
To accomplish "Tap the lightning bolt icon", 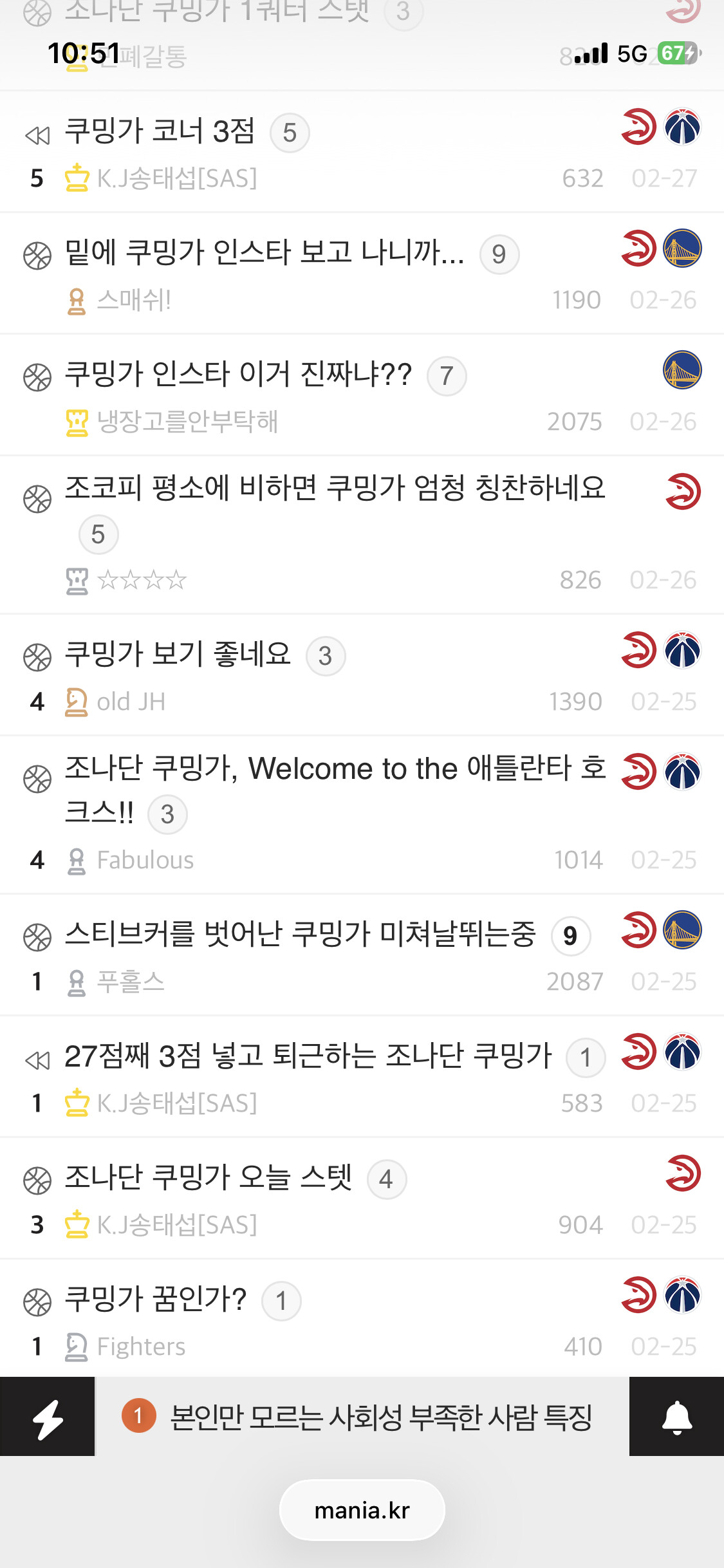I will (48, 1417).
